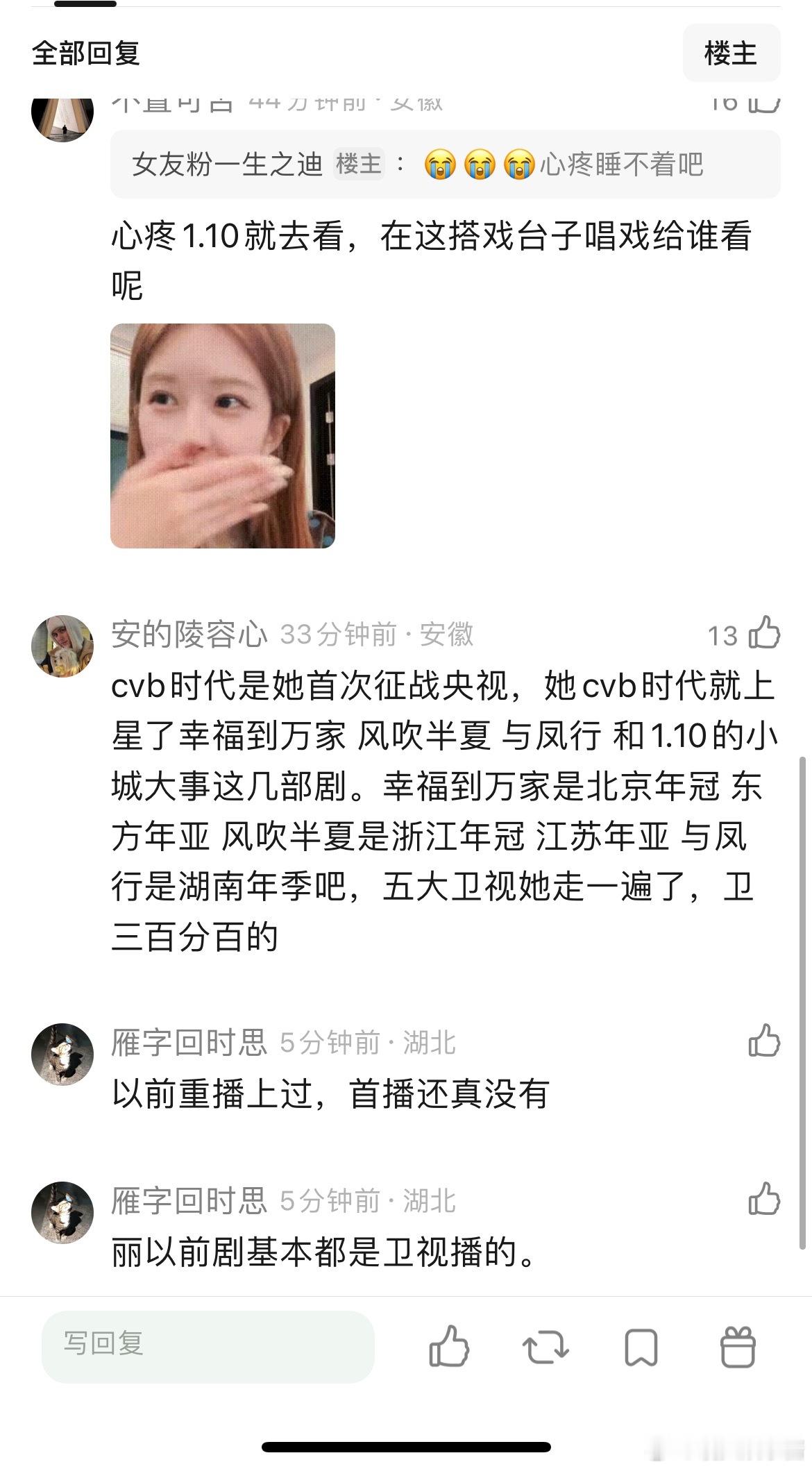Toggle the 楼主-only replies filter
Screen dimensions: 812x1469
731,54
